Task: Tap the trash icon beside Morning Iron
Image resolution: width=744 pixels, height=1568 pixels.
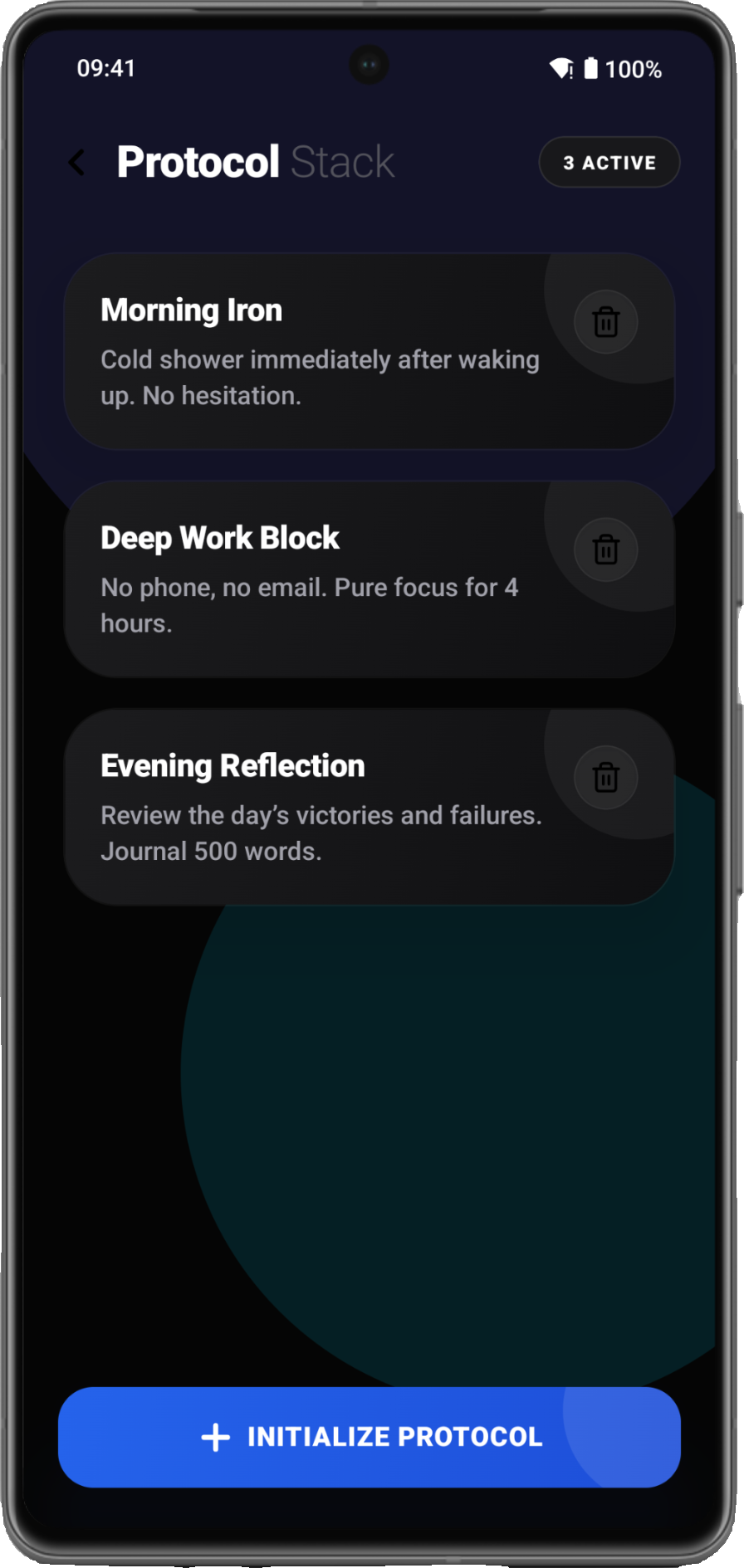Action: tap(605, 323)
